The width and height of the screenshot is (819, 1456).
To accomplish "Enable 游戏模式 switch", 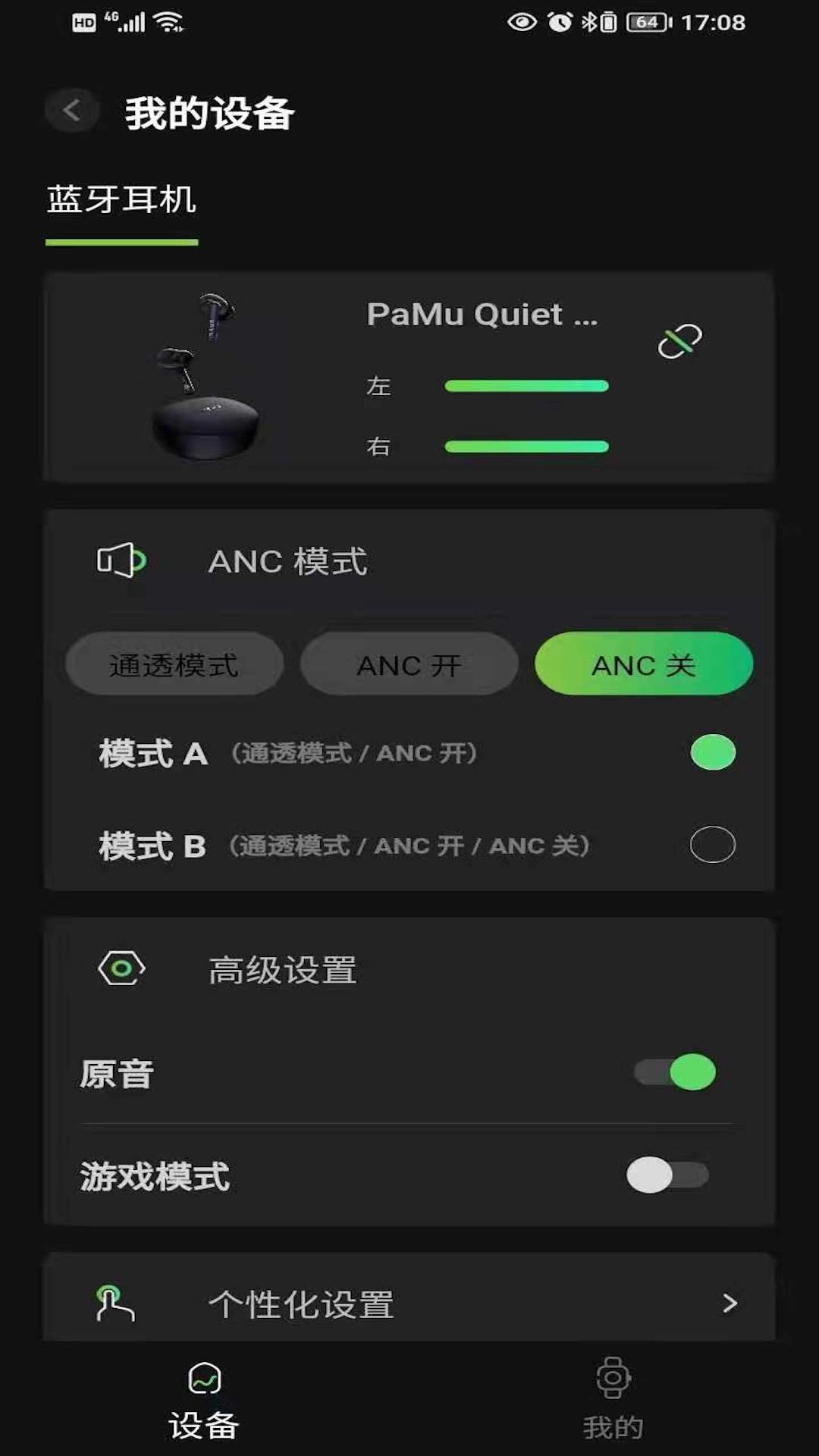I will (x=667, y=1175).
